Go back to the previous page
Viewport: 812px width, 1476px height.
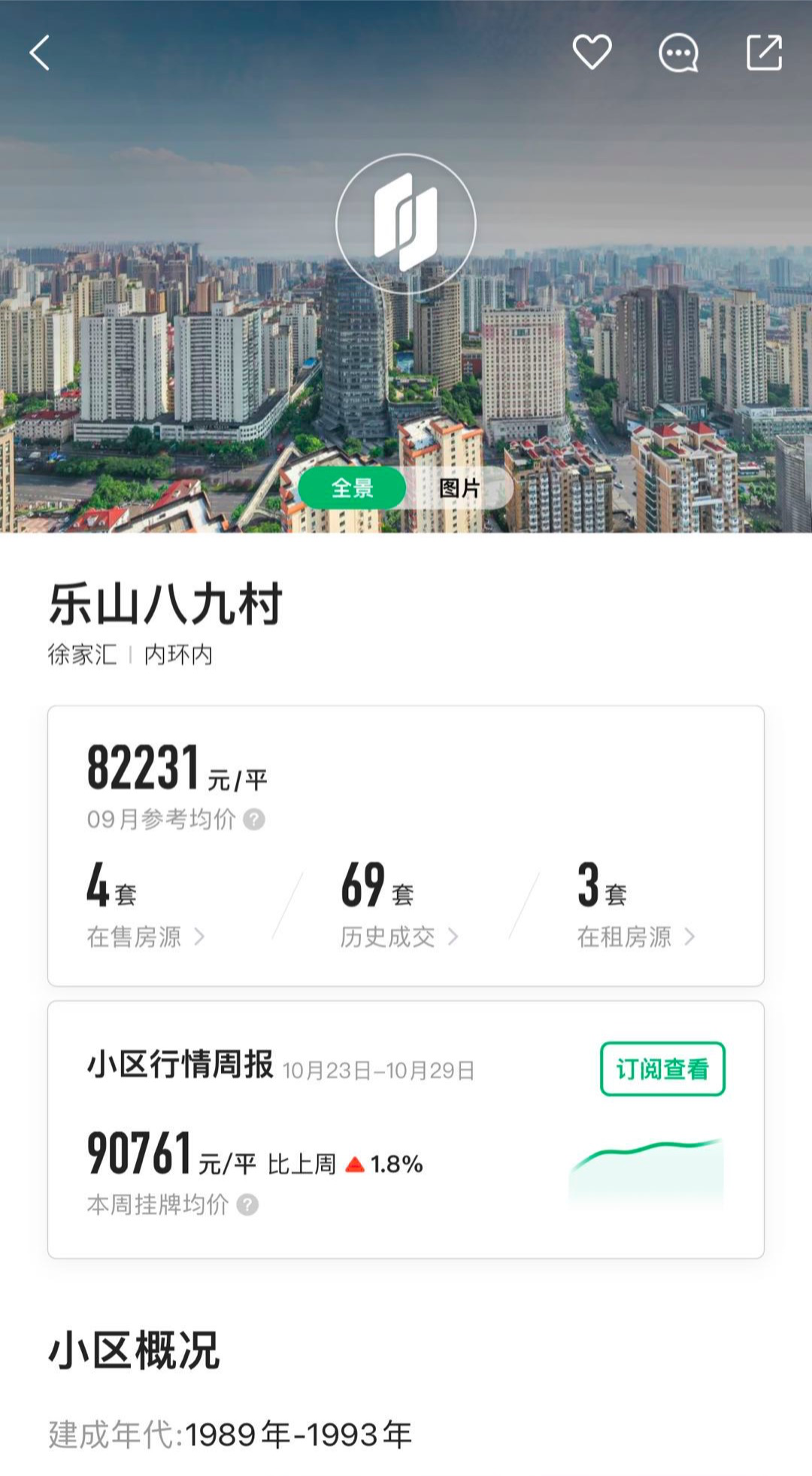[40, 53]
